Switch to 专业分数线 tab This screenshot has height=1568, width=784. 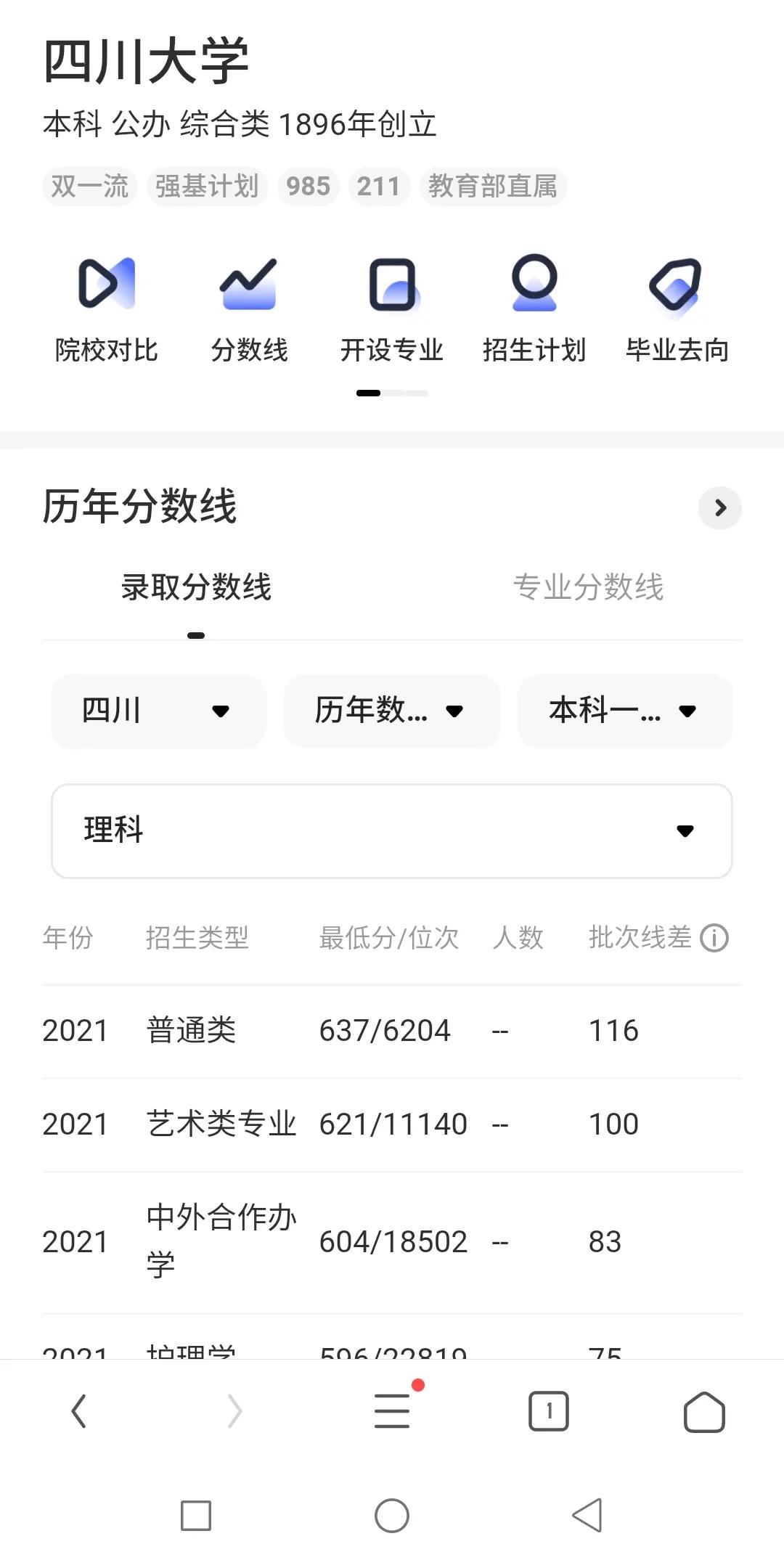(x=589, y=589)
